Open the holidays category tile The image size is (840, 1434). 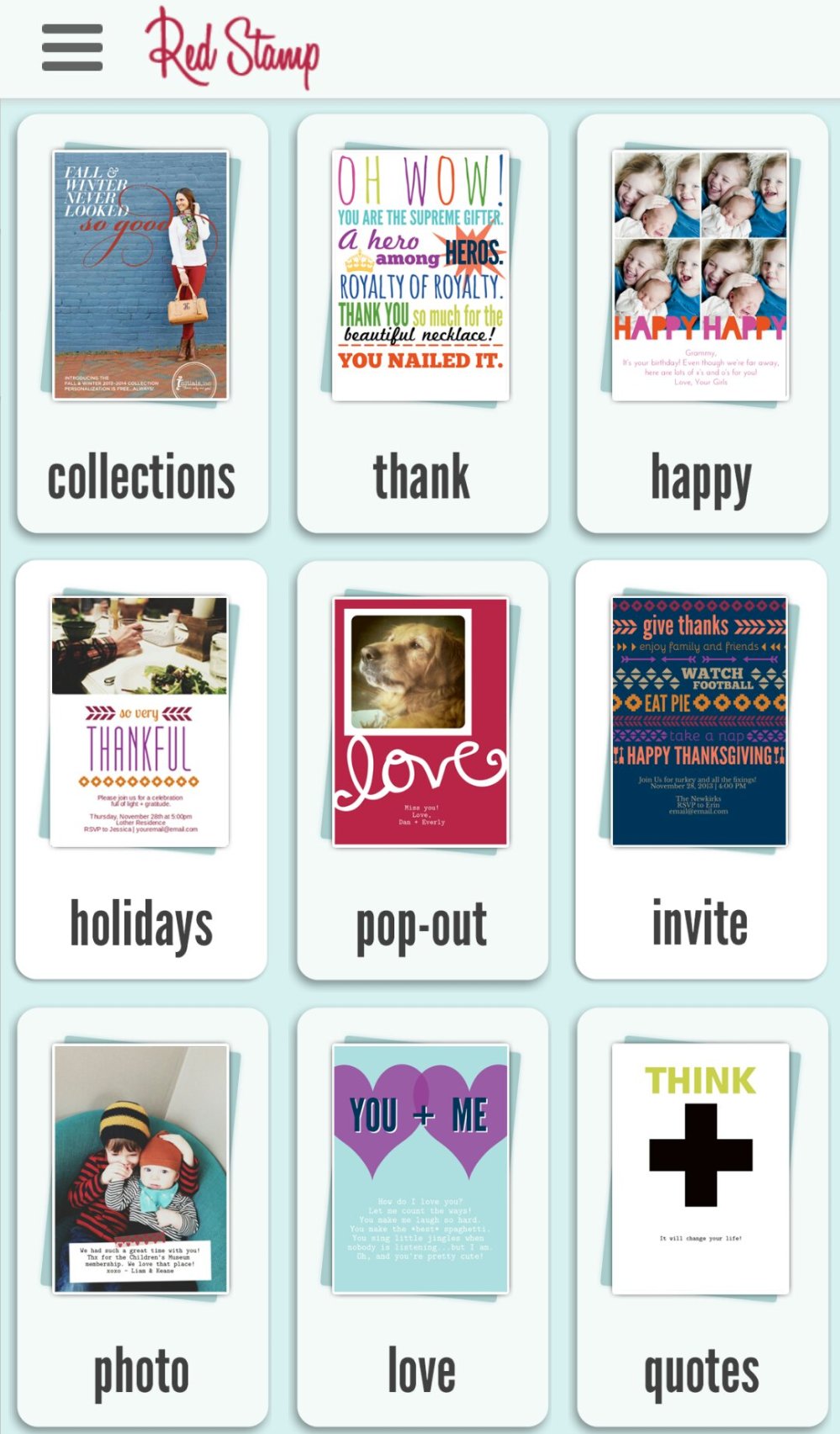click(141, 770)
